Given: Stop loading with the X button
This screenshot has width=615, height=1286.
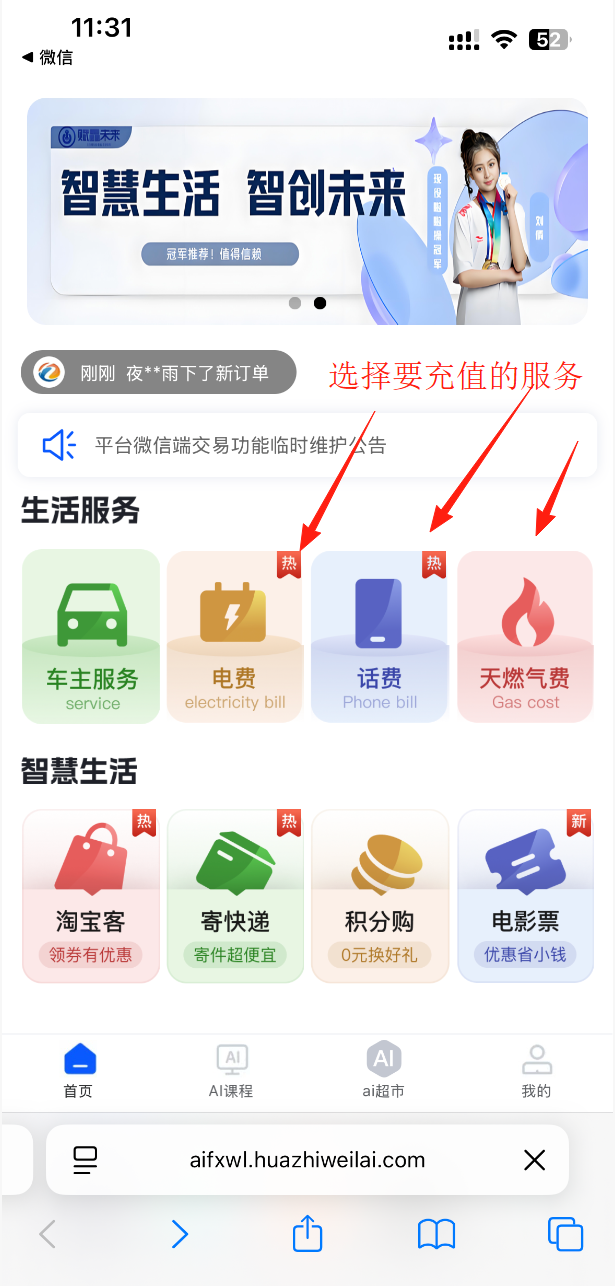Looking at the screenshot, I should (535, 1160).
